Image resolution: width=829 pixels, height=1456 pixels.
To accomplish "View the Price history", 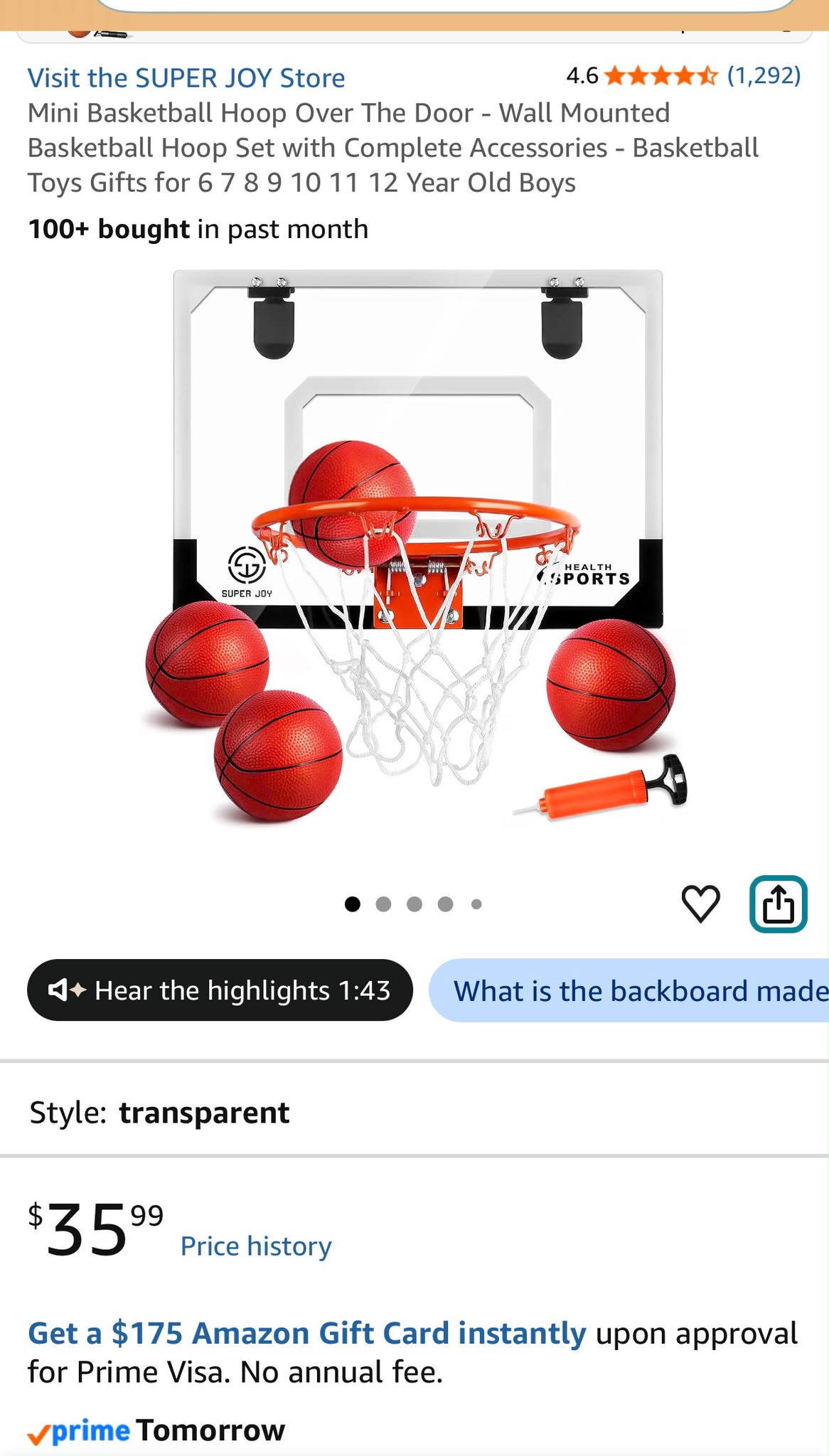I will (x=256, y=1246).
